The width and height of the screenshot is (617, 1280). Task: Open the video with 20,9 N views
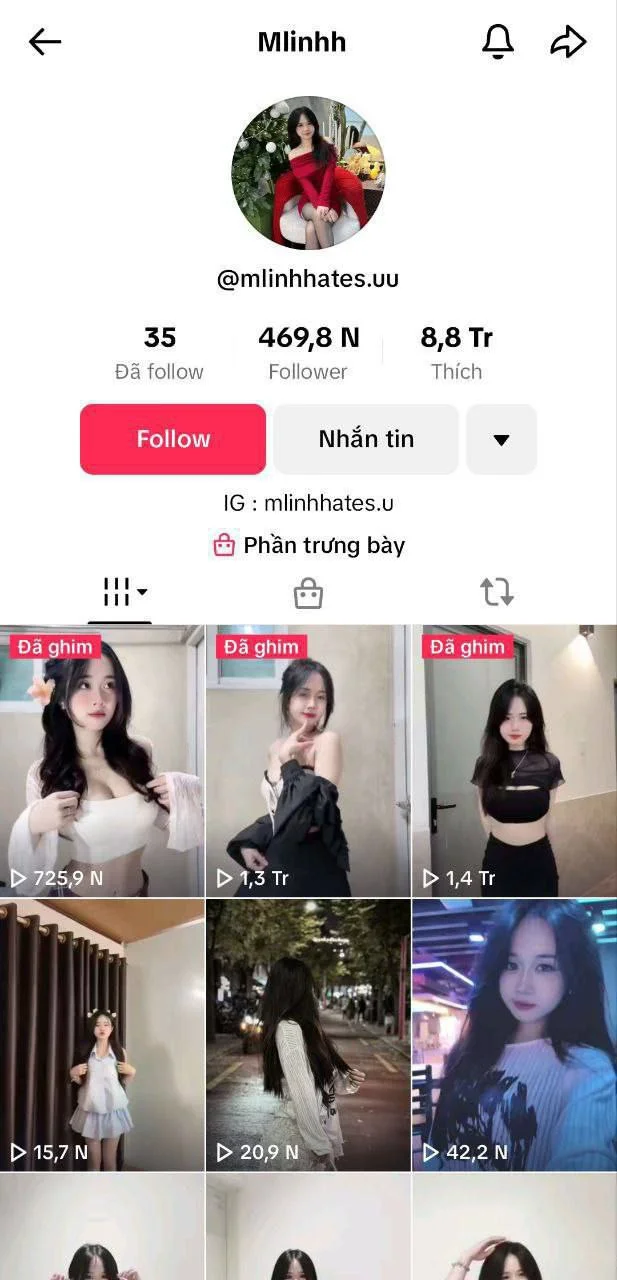[308, 1035]
